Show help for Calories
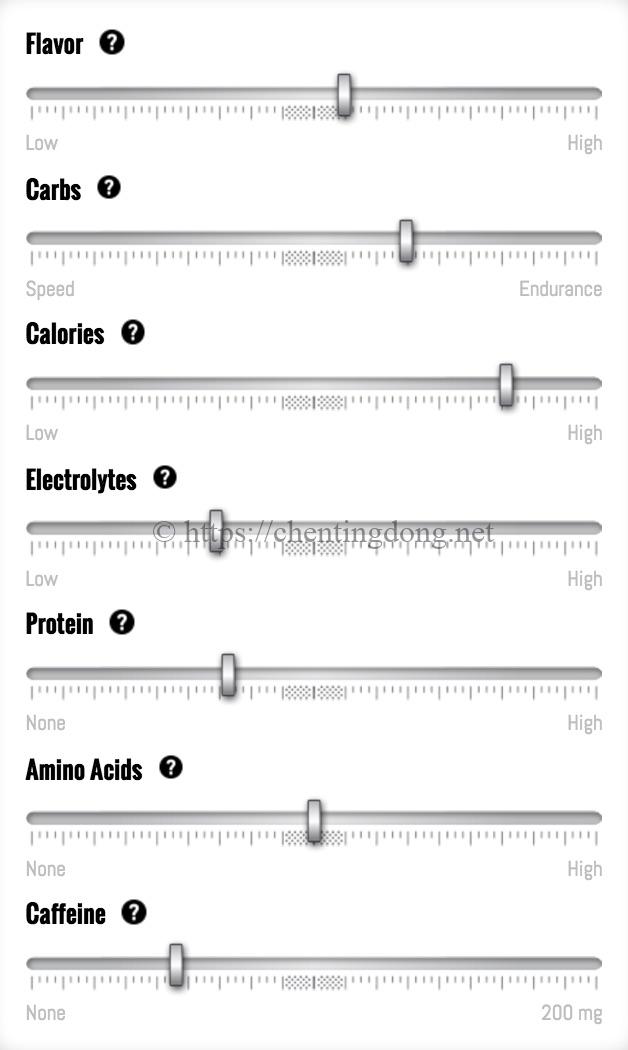The height and width of the screenshot is (1050, 628). (x=133, y=332)
